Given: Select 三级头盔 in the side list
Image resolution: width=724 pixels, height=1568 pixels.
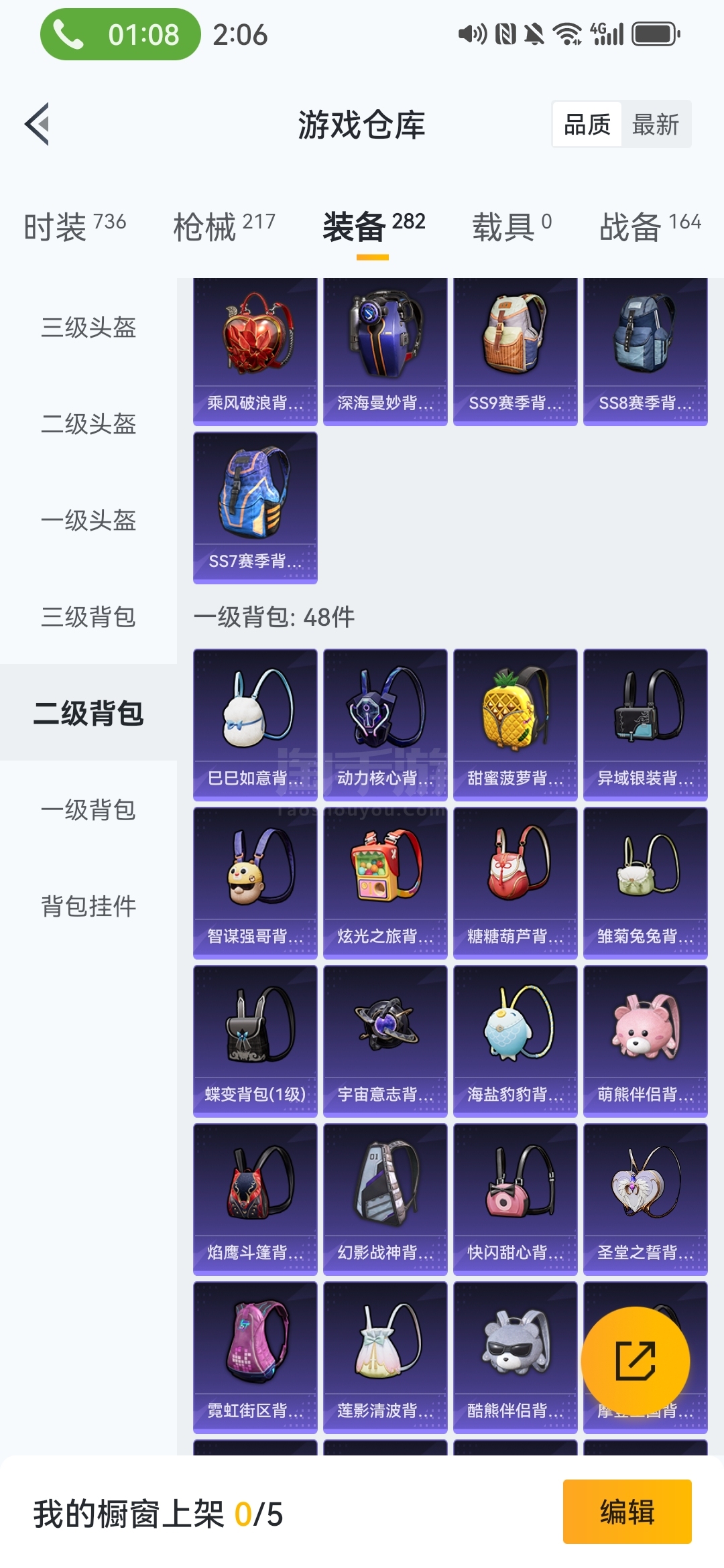Looking at the screenshot, I should tap(88, 328).
